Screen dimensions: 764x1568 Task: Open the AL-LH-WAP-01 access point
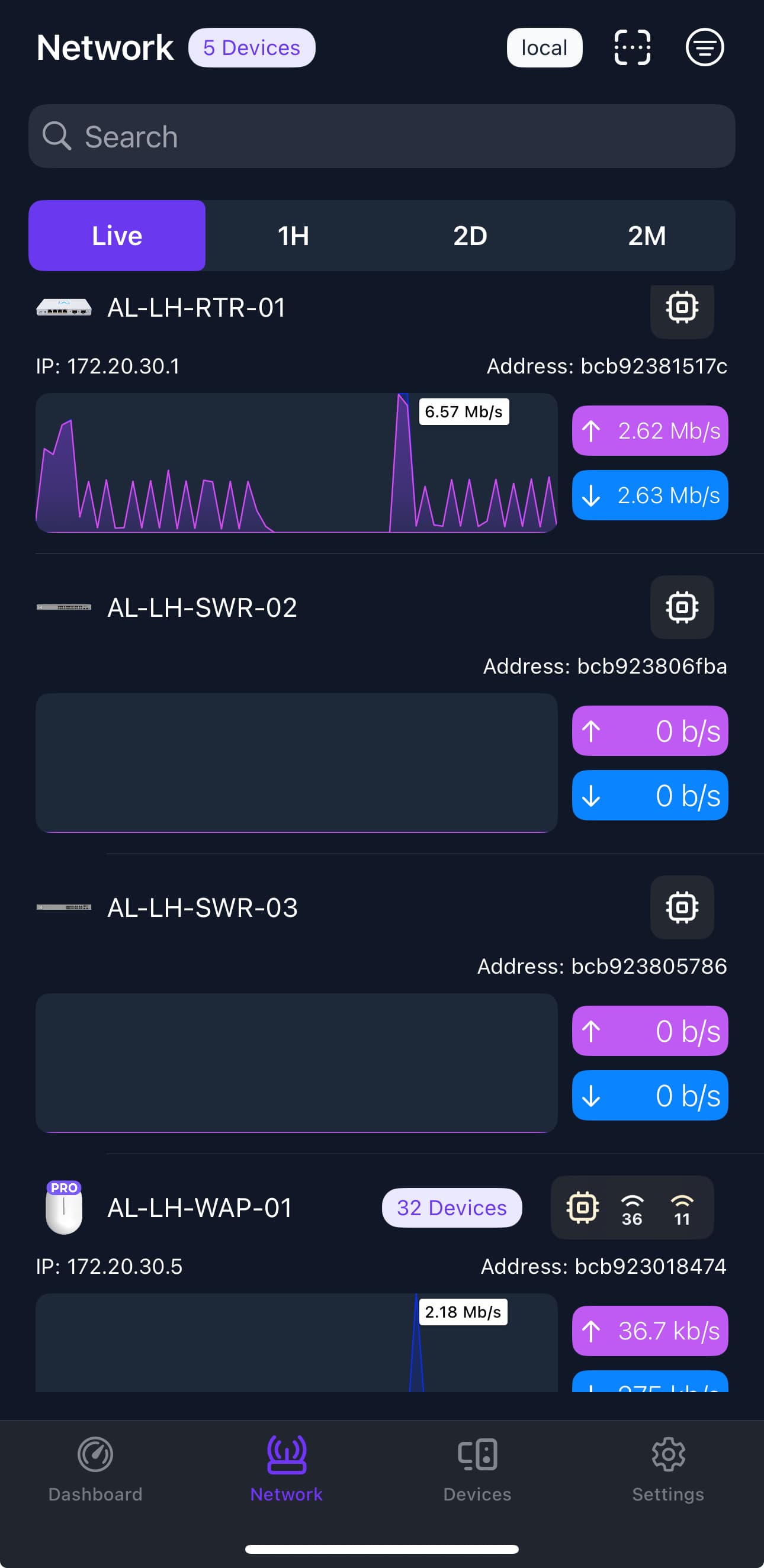199,1208
